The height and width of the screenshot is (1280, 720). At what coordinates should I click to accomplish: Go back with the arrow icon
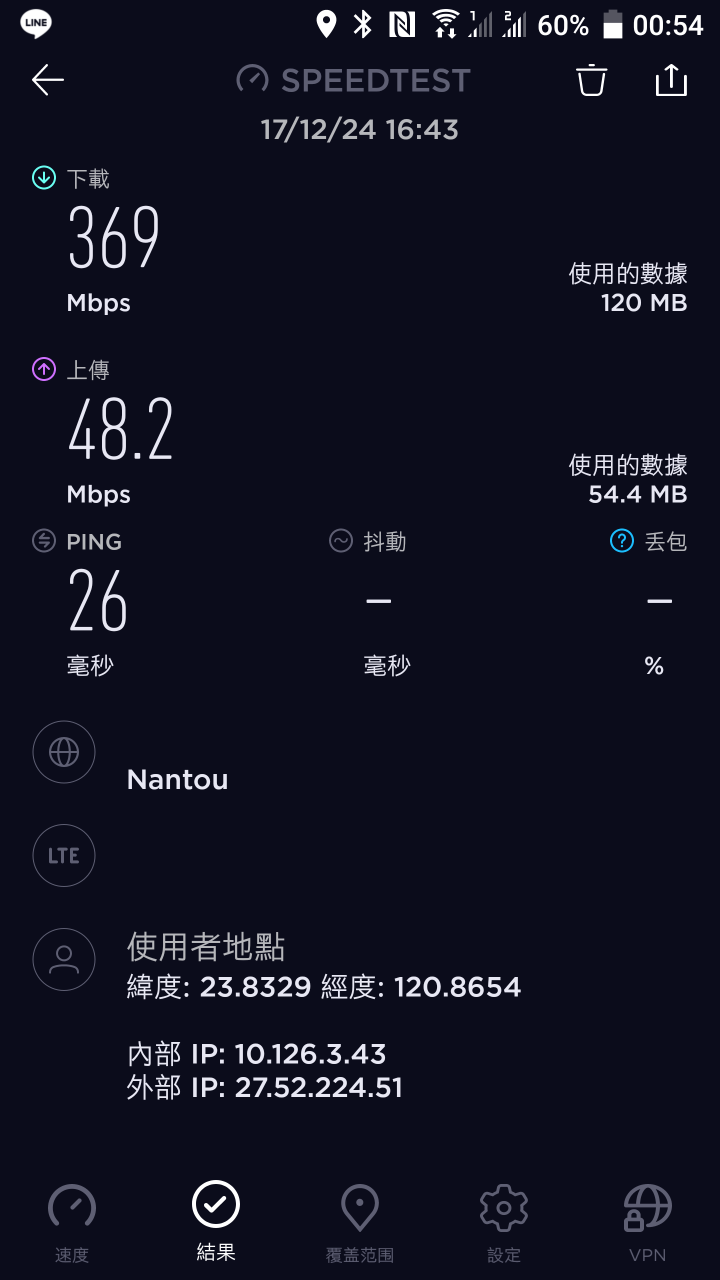48,80
